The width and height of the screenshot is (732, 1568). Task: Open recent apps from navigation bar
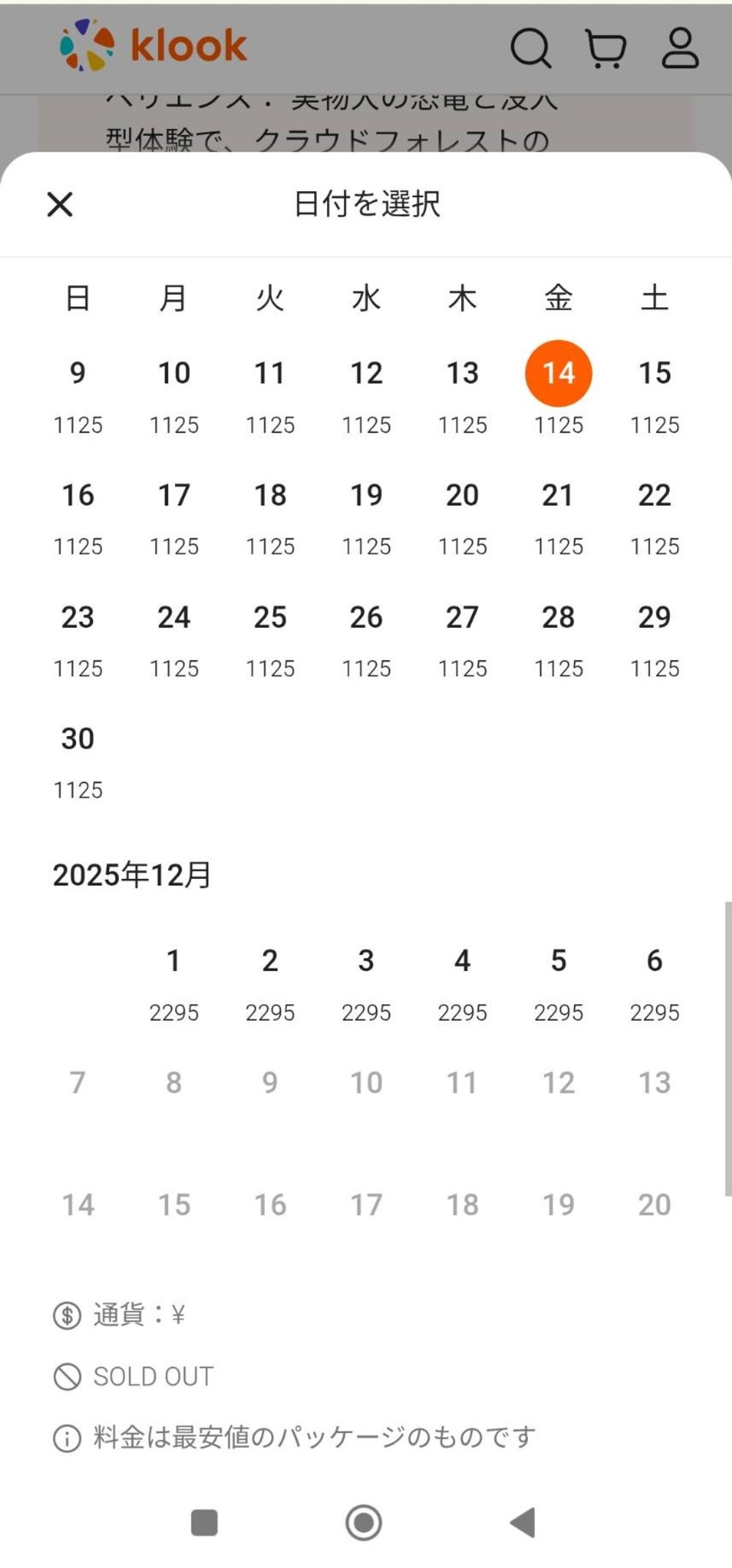(204, 1523)
